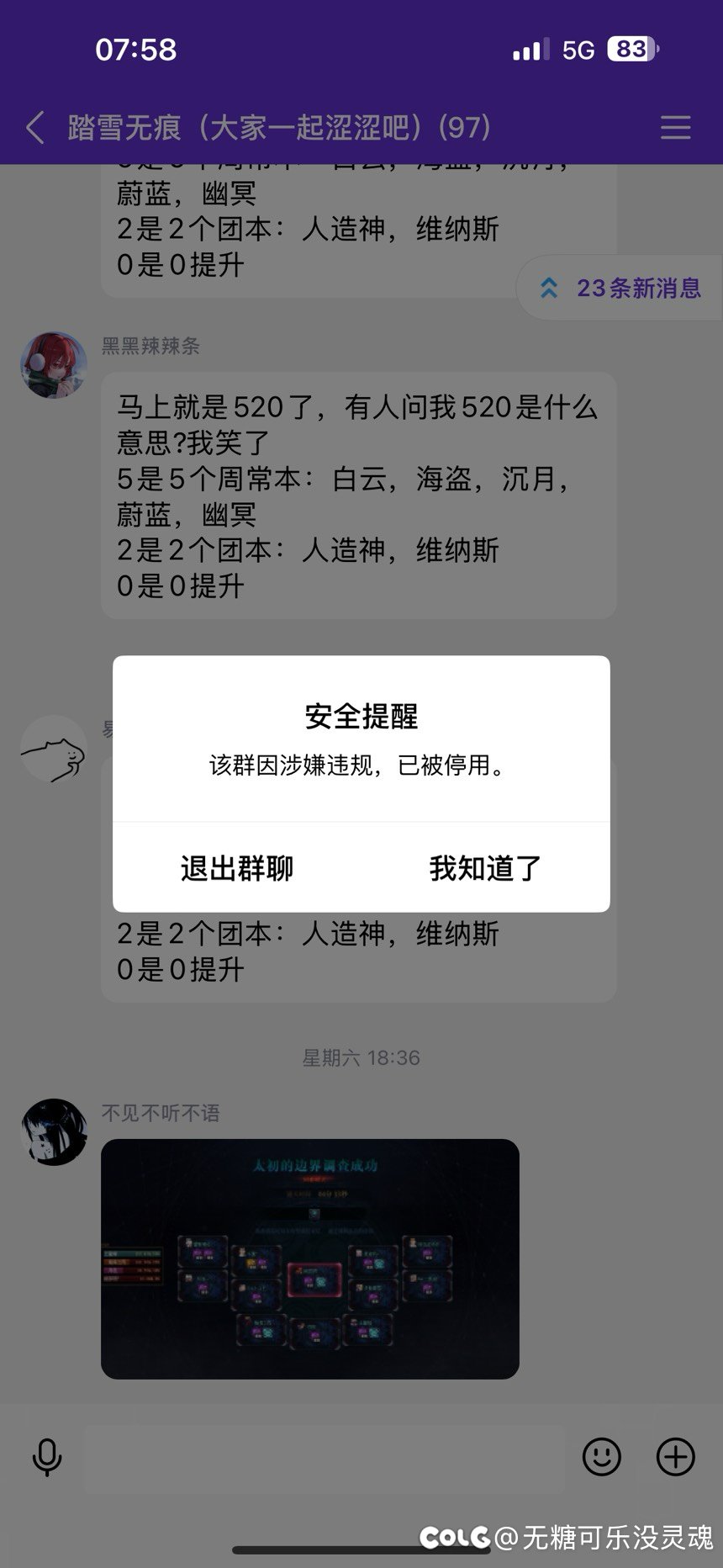
Task: Jump to the 23条新消息 indicator
Action: pos(620,288)
